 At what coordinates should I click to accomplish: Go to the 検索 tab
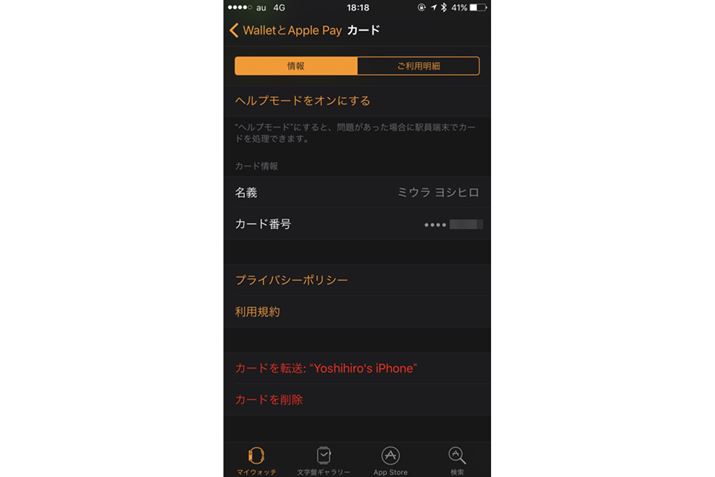click(x=457, y=459)
